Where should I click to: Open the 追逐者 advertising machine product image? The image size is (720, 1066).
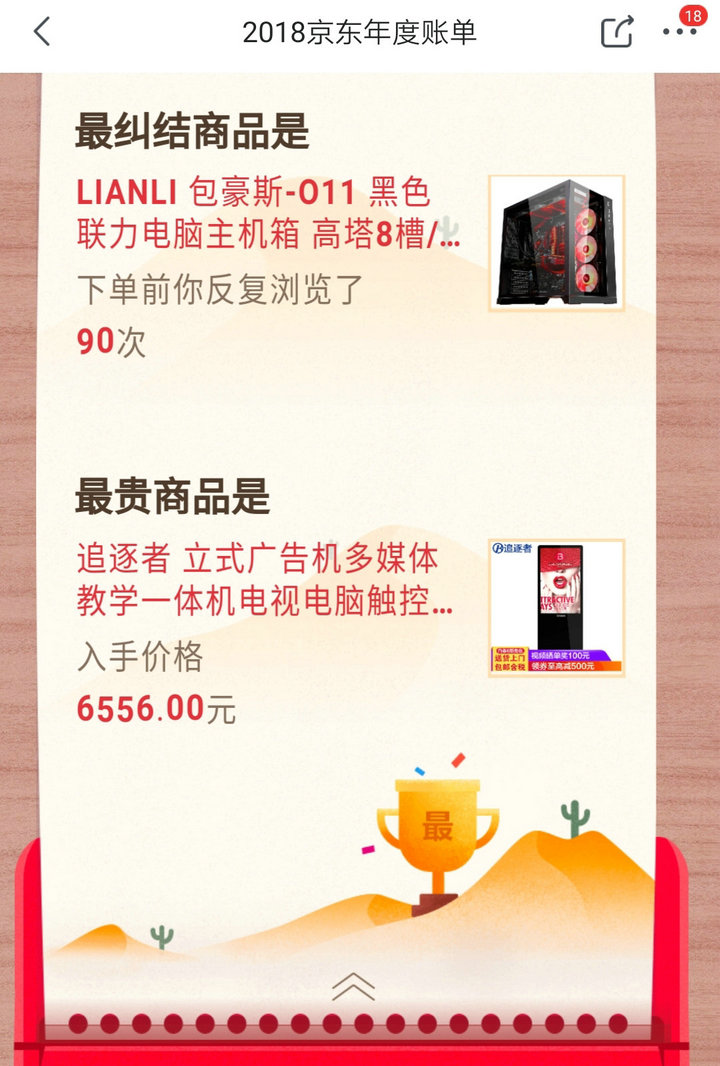(x=556, y=608)
